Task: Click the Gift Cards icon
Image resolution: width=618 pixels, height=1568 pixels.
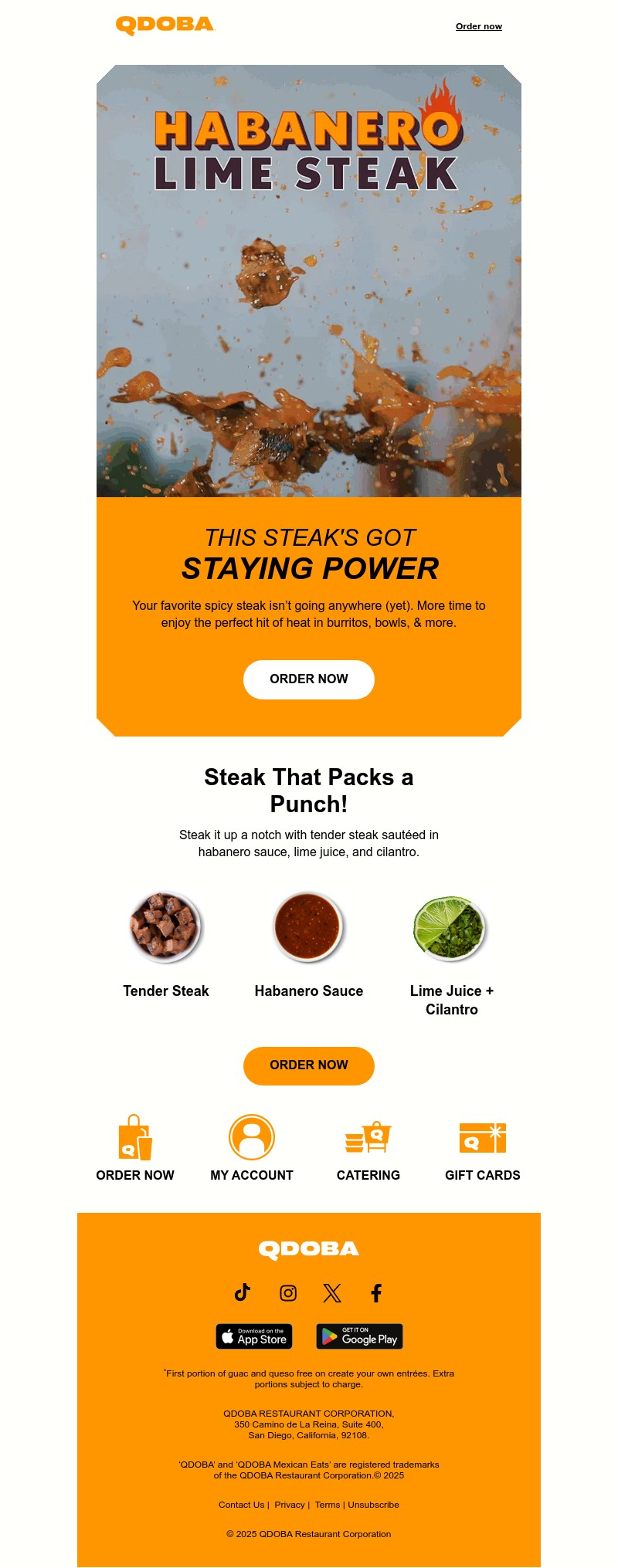Action: coord(482,1135)
